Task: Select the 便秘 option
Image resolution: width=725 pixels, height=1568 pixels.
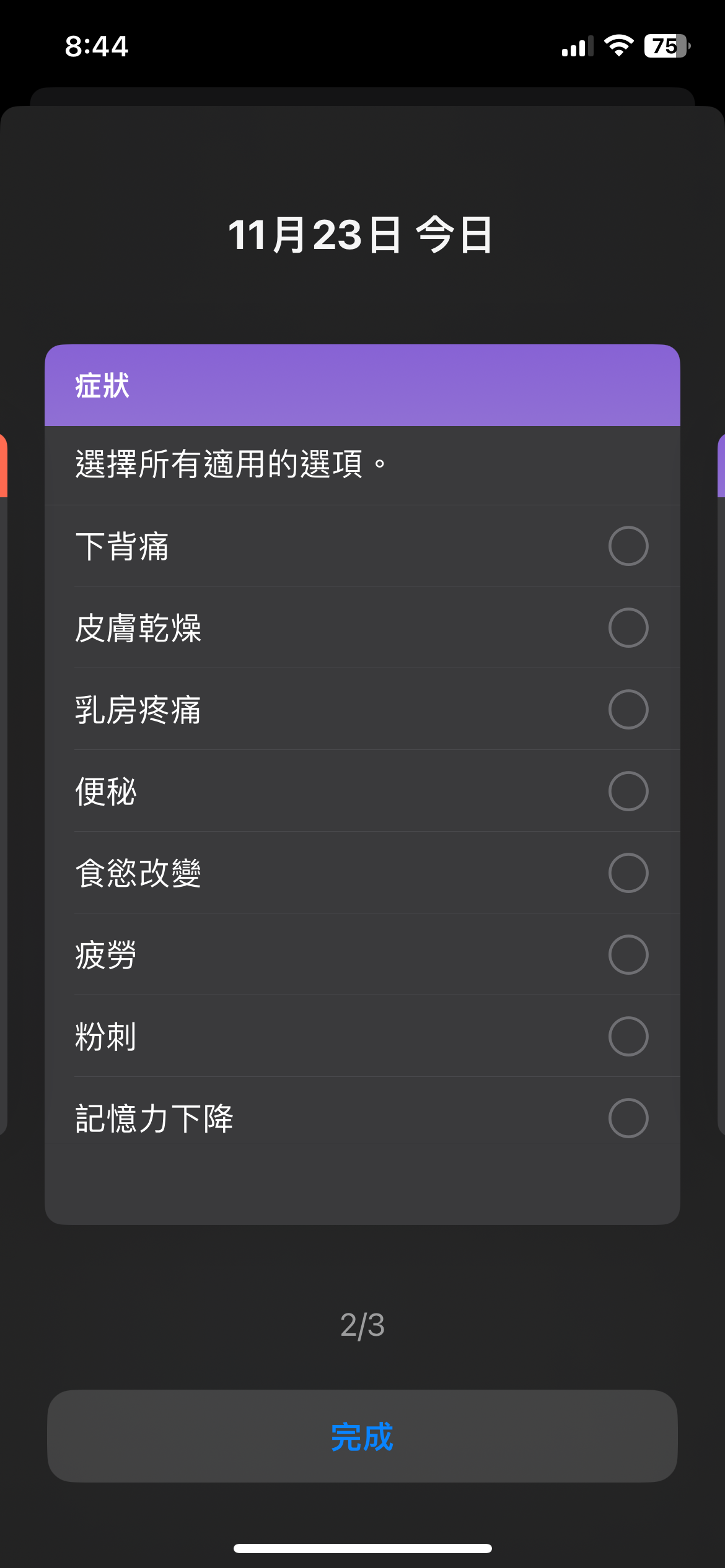Action: tap(628, 791)
